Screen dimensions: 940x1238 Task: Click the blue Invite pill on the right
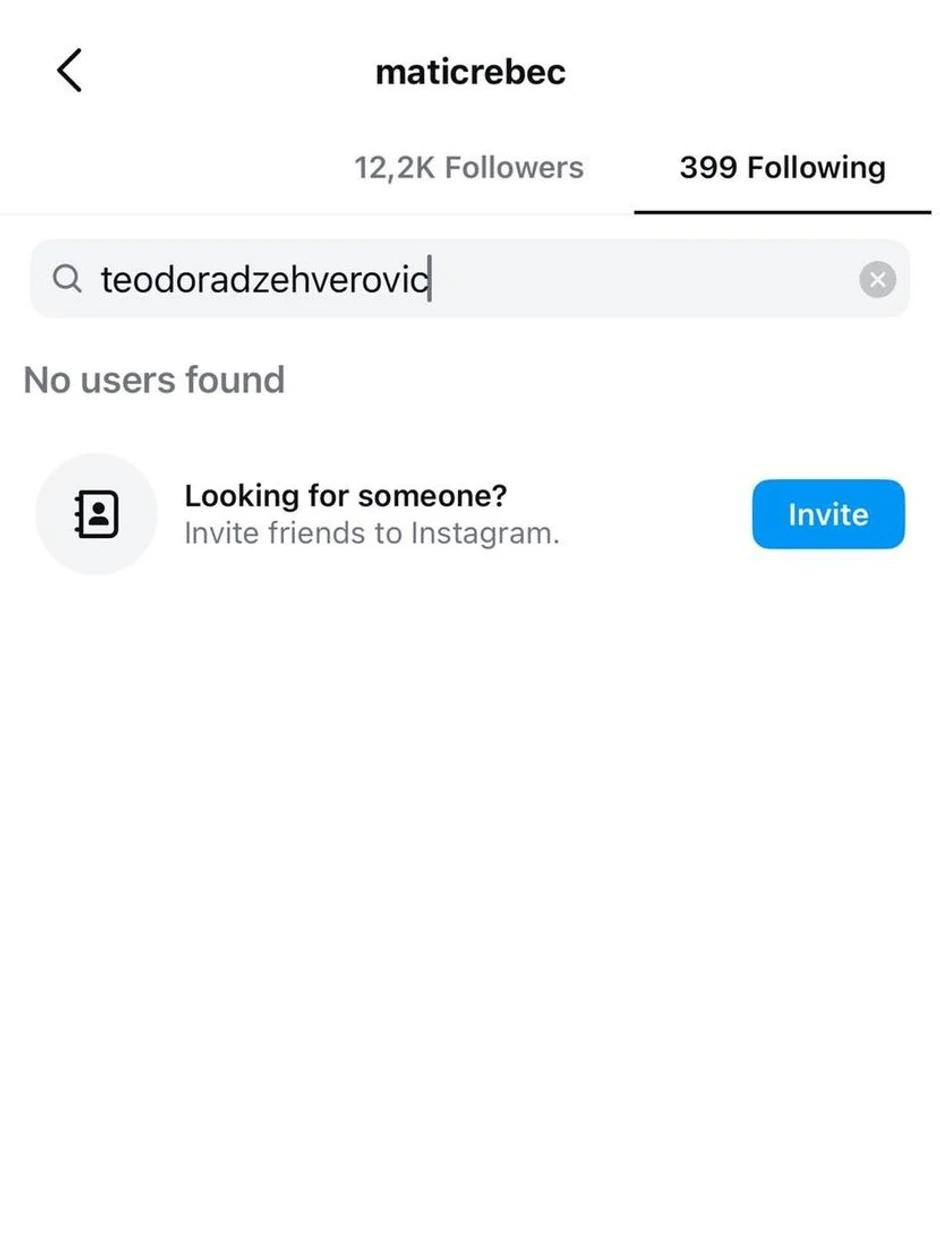(x=828, y=514)
